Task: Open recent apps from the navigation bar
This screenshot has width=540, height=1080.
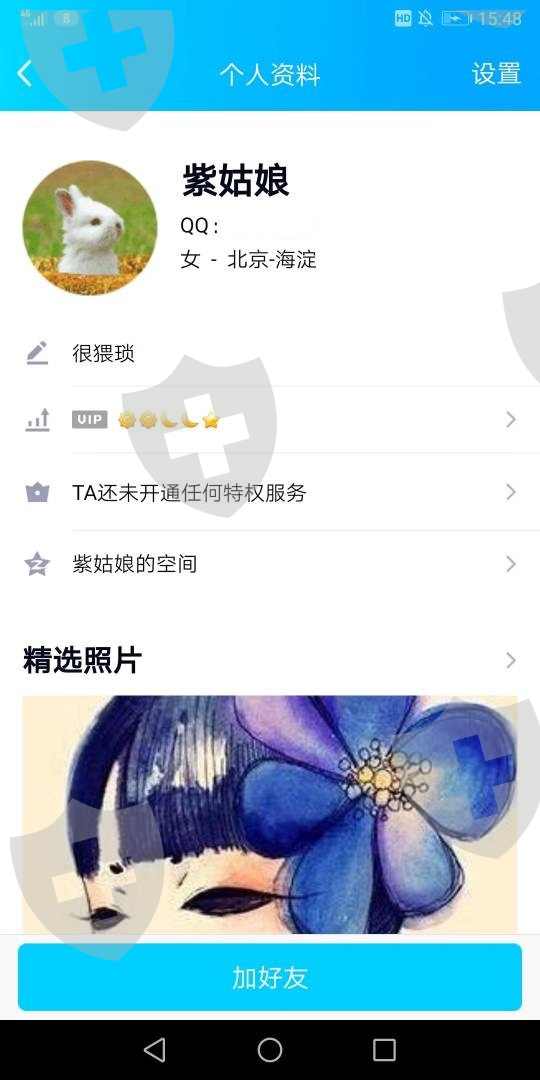Action: [x=384, y=1050]
